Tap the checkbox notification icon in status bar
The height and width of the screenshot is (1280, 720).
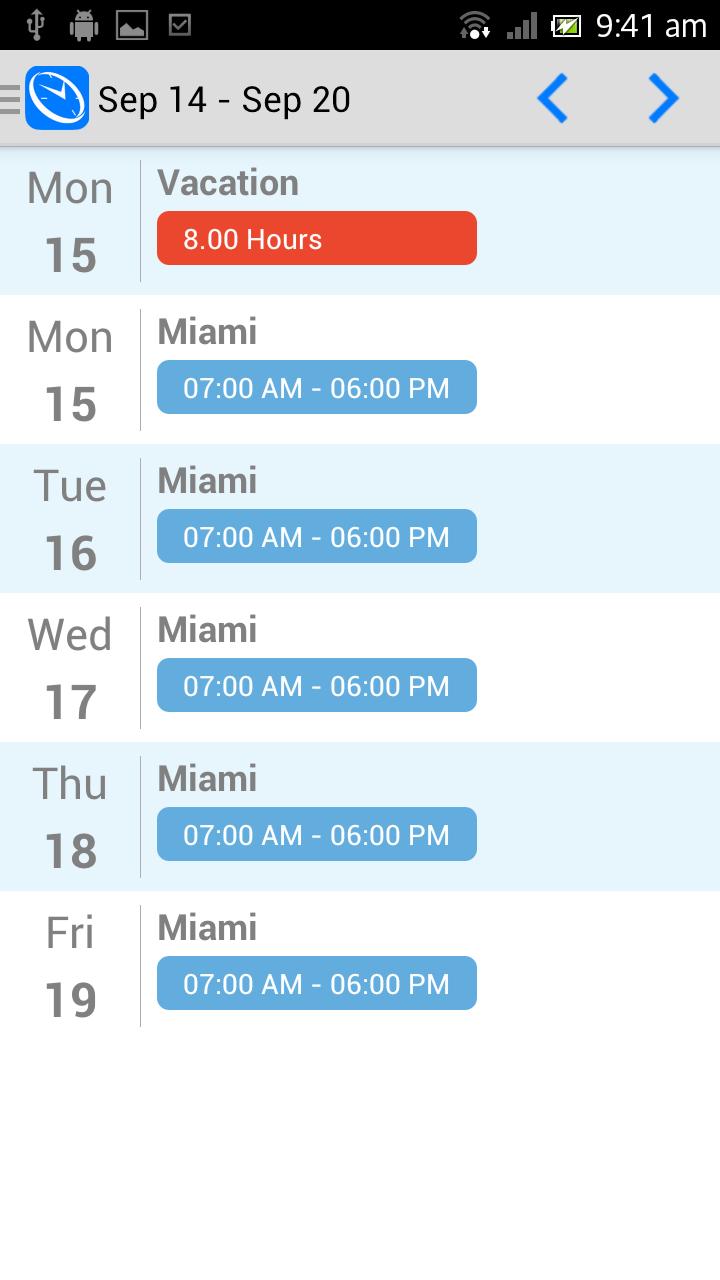pos(180,25)
